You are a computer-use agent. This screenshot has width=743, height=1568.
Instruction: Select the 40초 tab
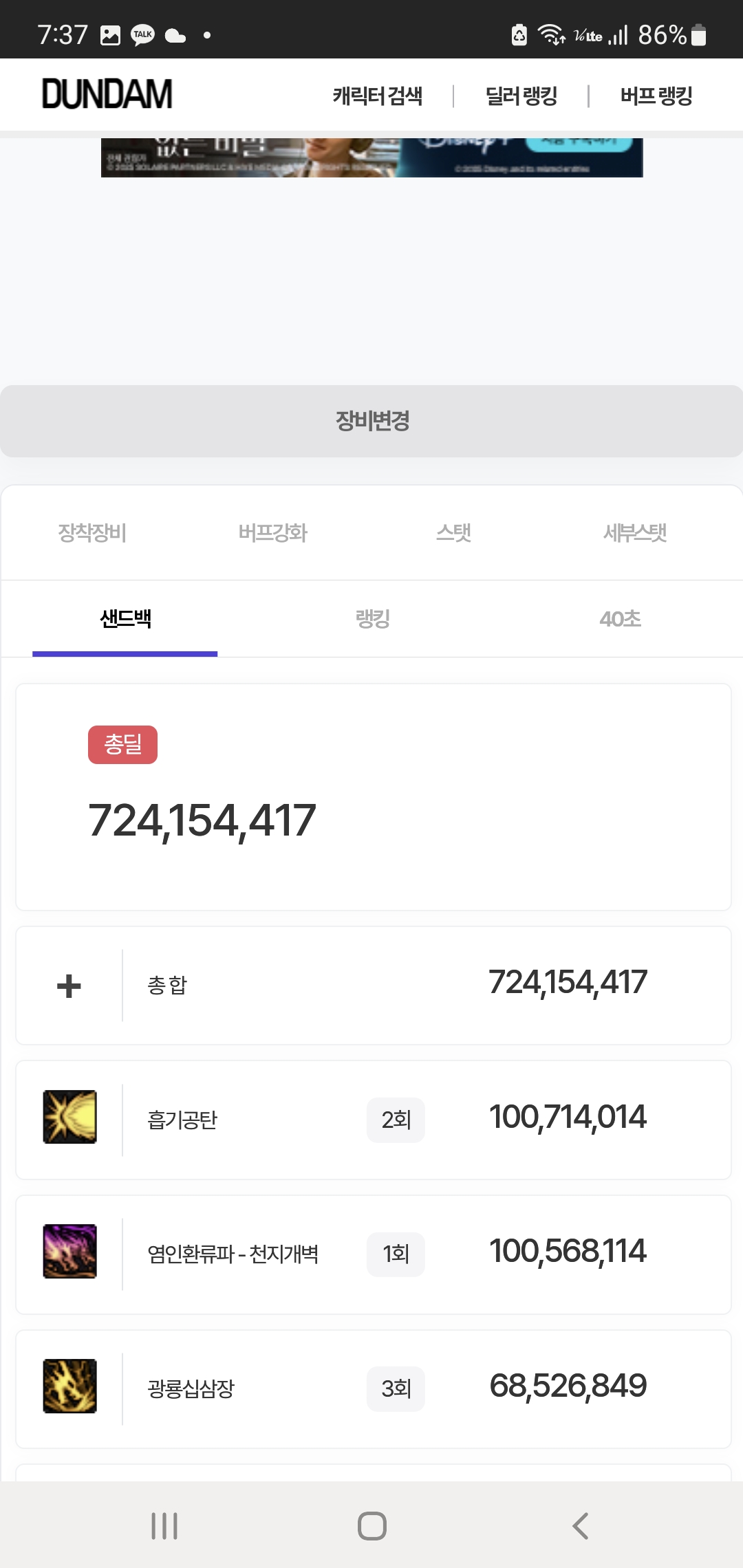tap(620, 619)
